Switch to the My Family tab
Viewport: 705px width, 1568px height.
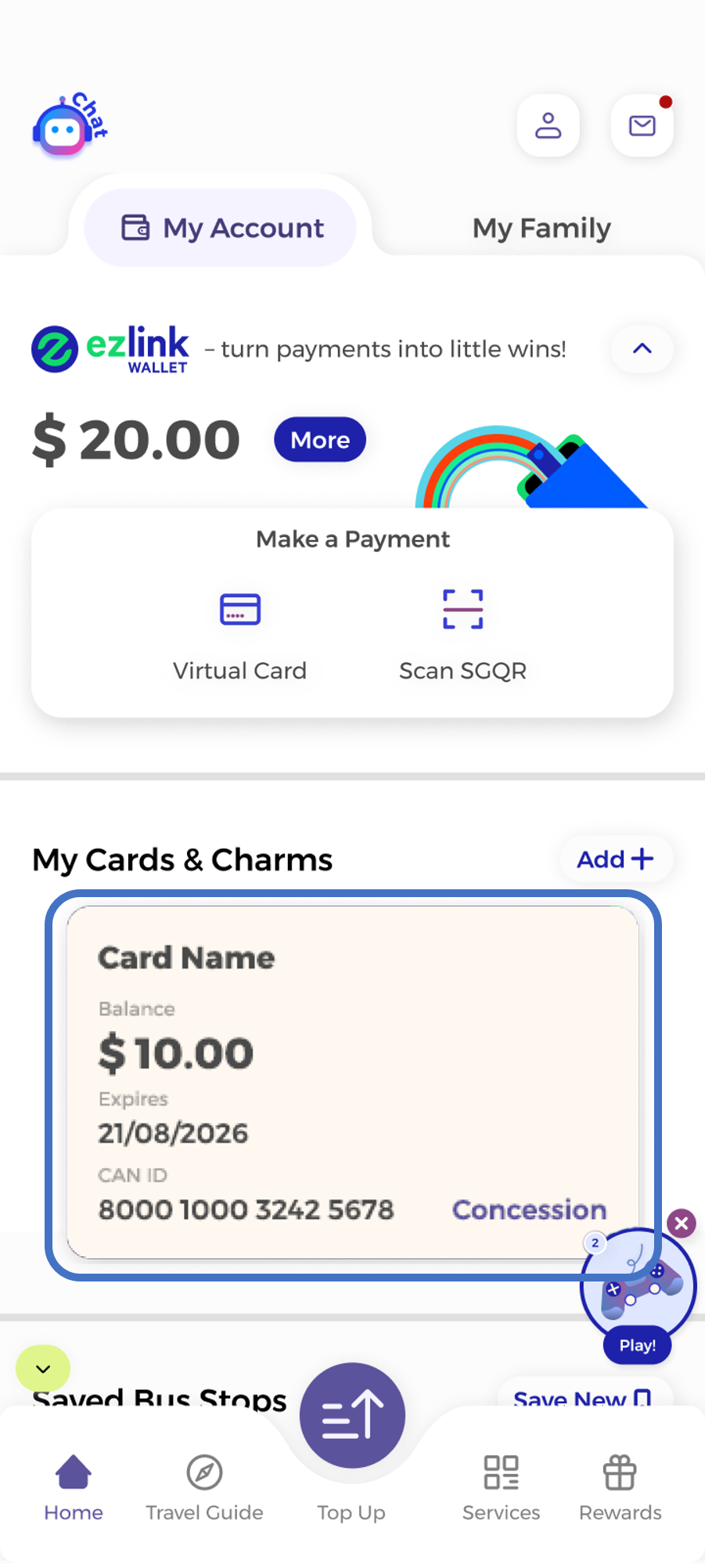(541, 228)
